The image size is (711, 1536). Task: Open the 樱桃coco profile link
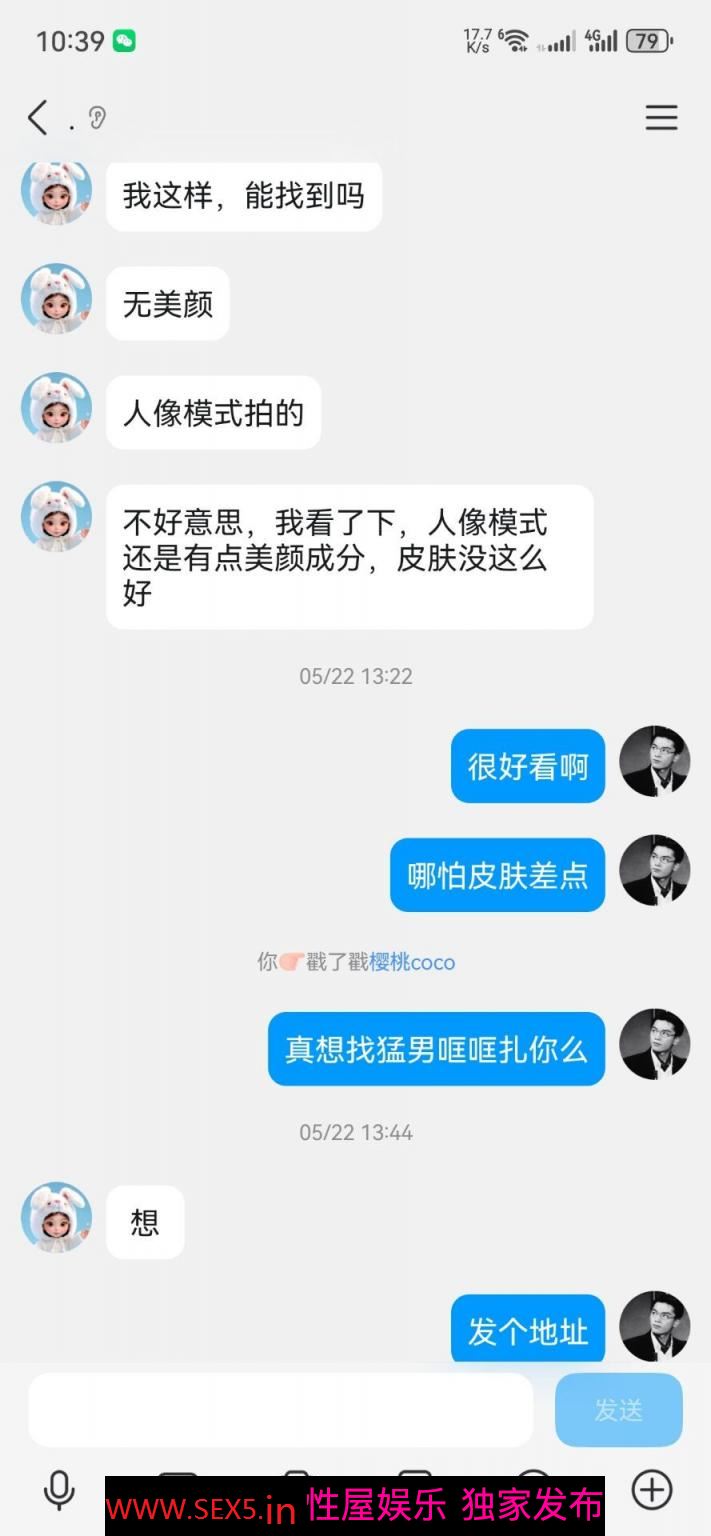pos(412,962)
